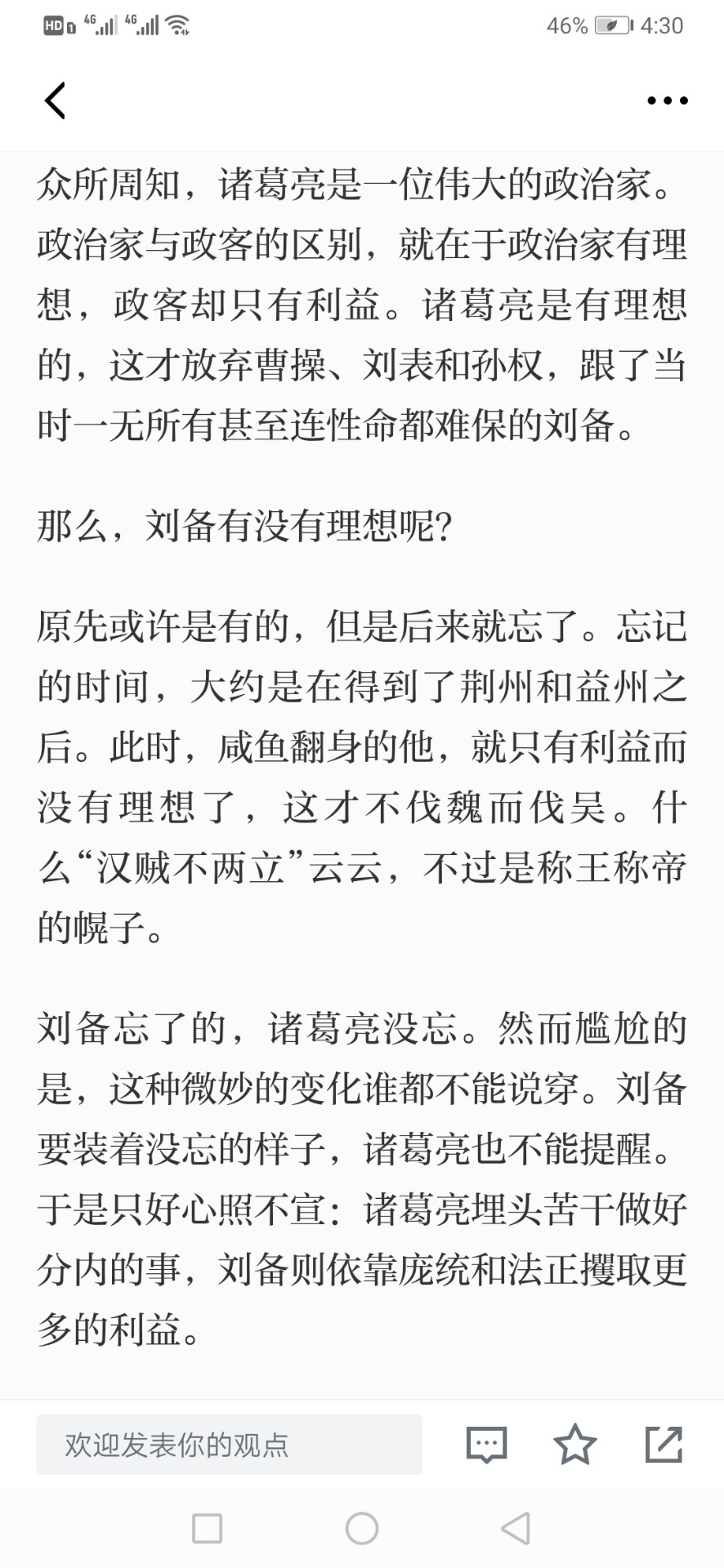
Task: Share the article via the share icon
Action: (x=664, y=1444)
